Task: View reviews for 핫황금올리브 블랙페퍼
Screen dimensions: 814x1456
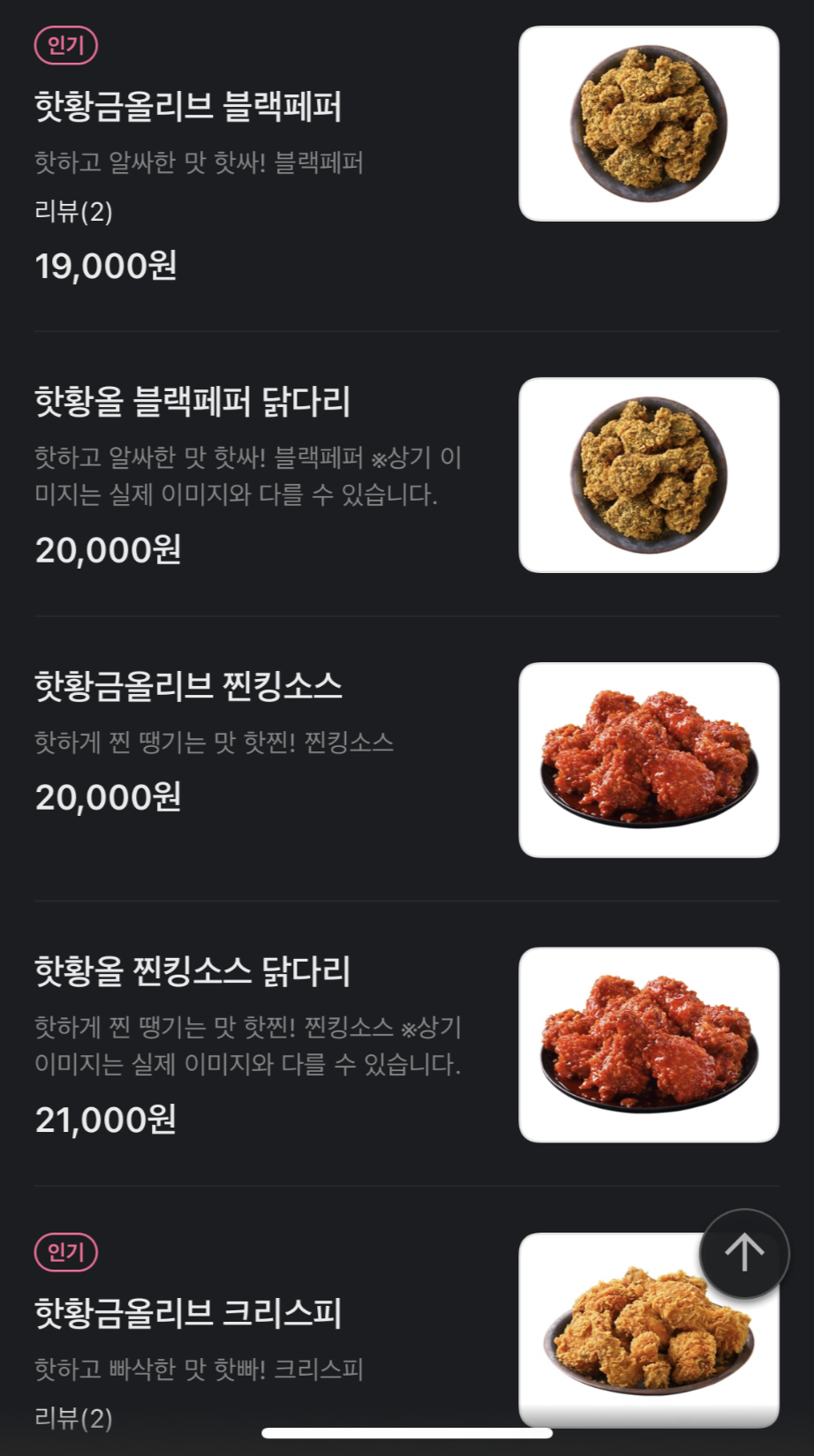Action: click(x=73, y=212)
